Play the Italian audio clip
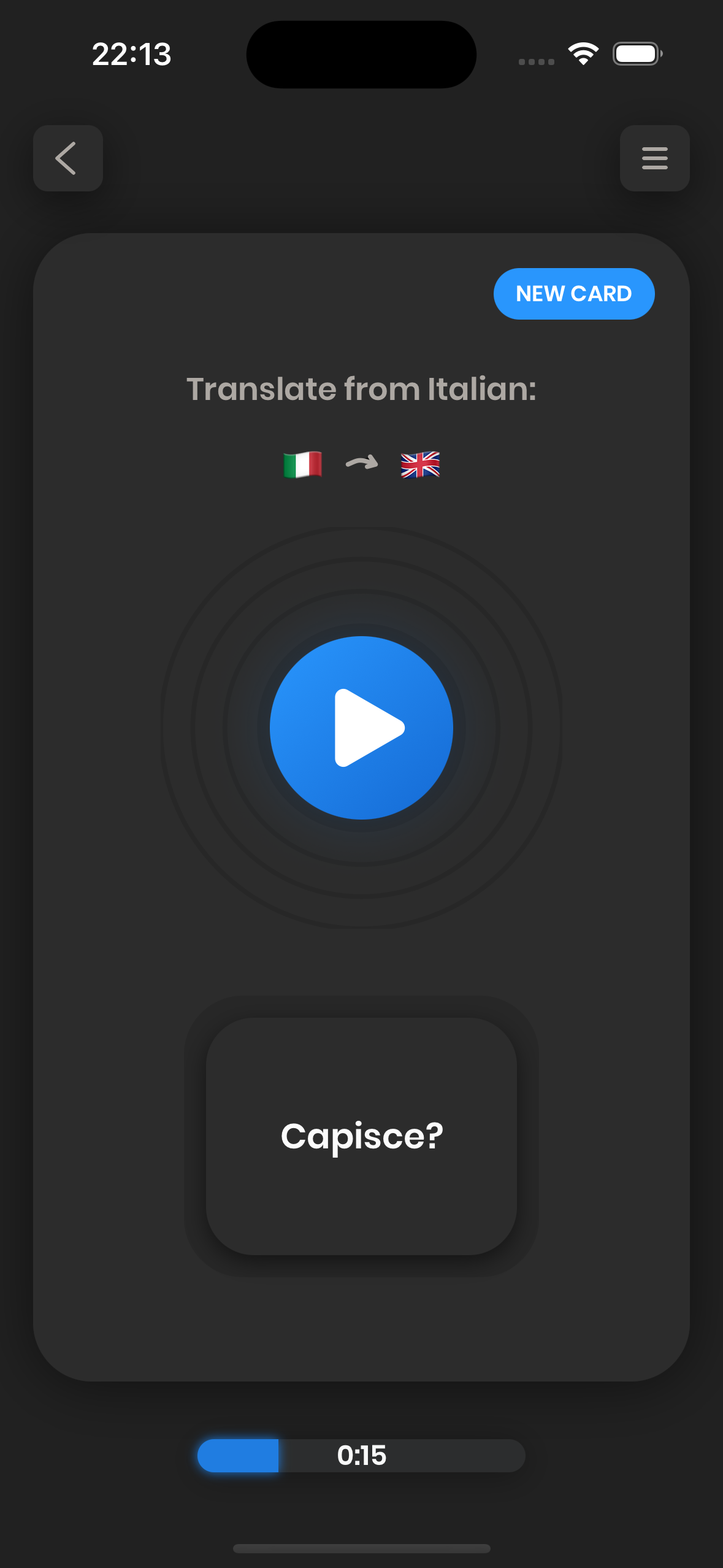 (361, 728)
